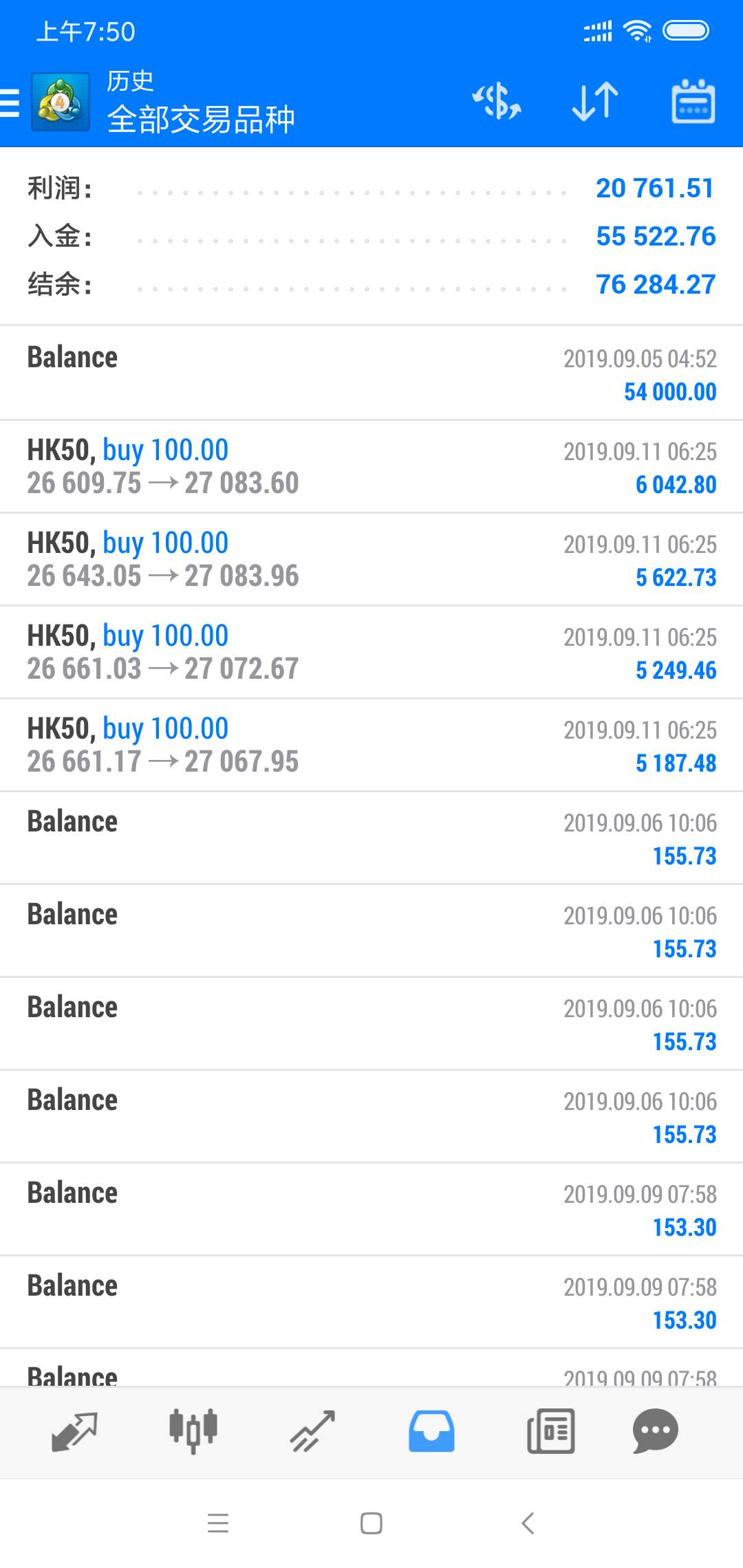Image resolution: width=743 pixels, height=1568 pixels.
Task: Open the 54 000.00 Balance entry
Action: (371, 373)
